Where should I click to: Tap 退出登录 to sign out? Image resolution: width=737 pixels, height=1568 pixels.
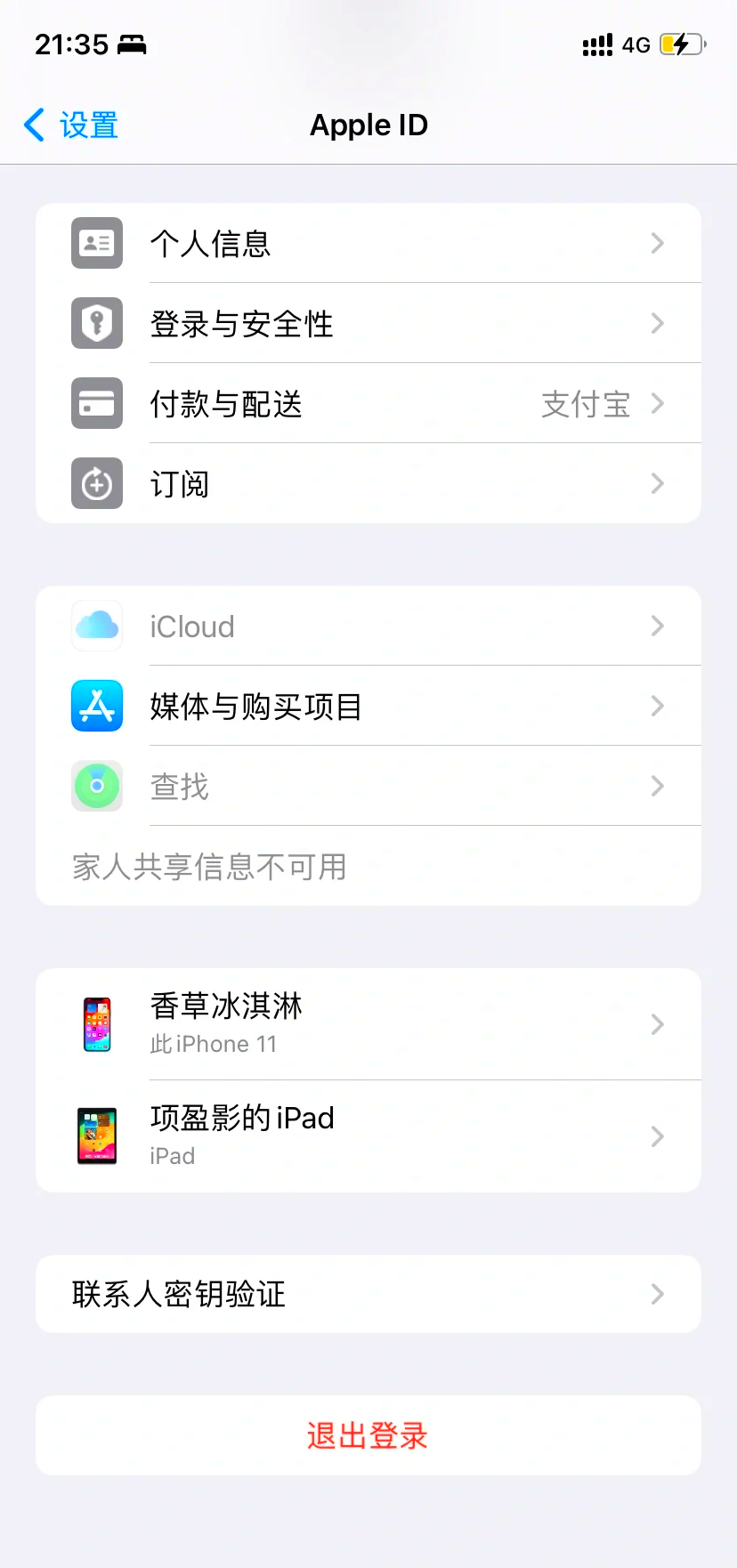[x=368, y=1435]
